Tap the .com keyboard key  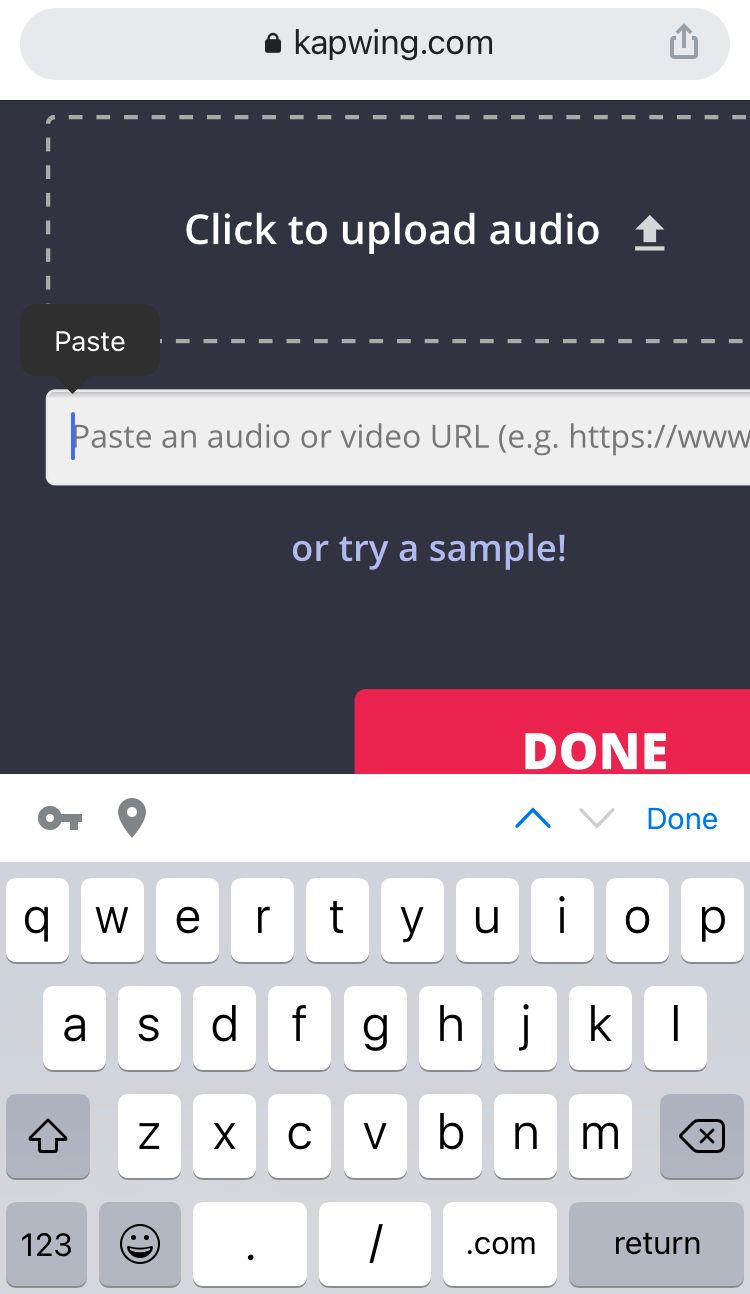tap(500, 1244)
